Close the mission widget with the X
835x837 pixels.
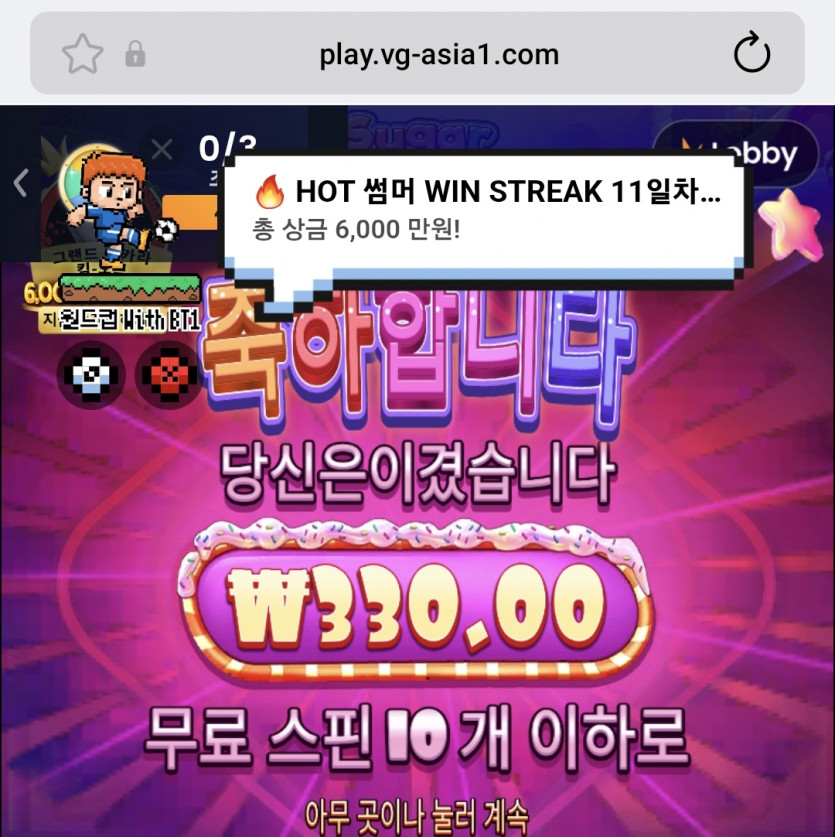[x=162, y=150]
